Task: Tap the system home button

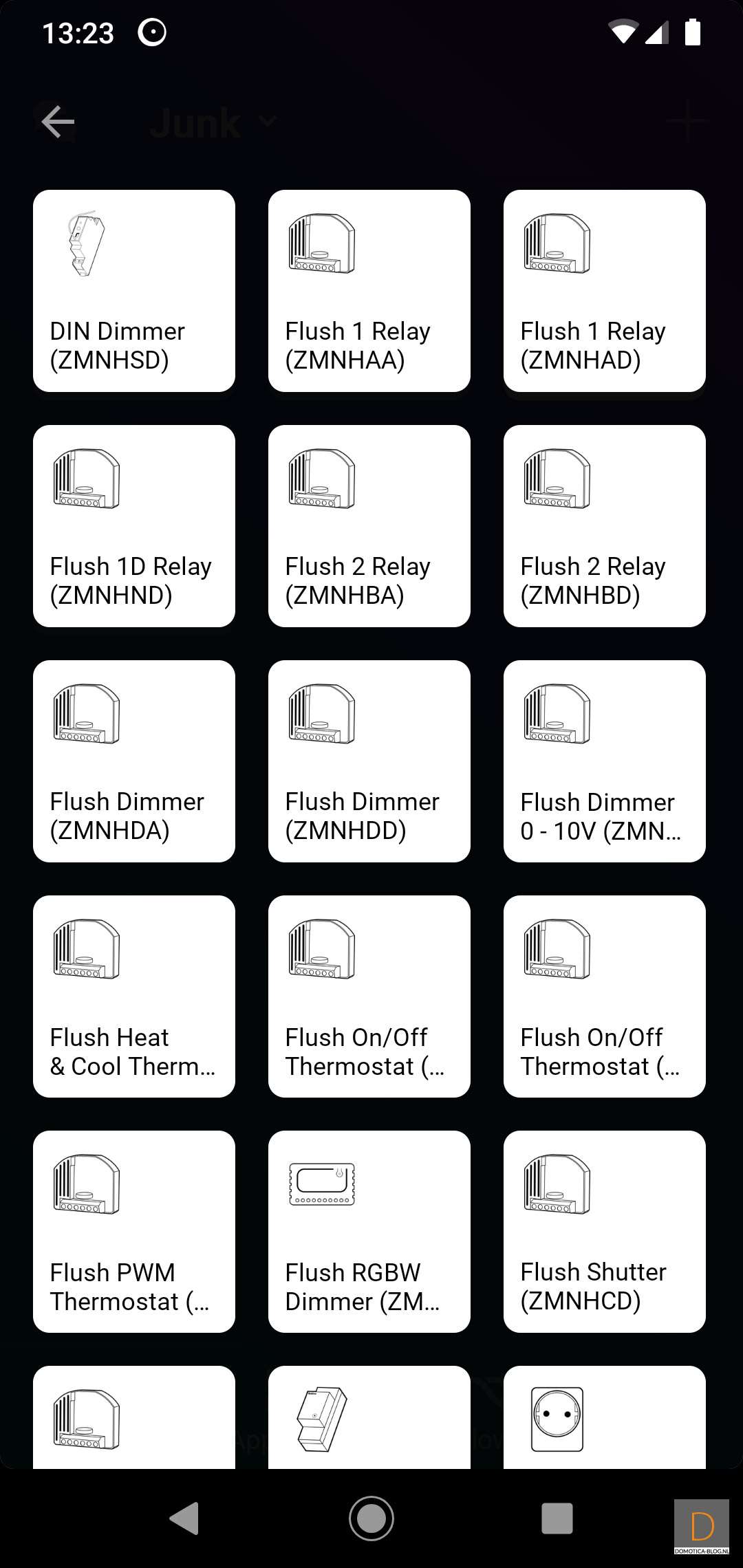Action: pos(371,1518)
